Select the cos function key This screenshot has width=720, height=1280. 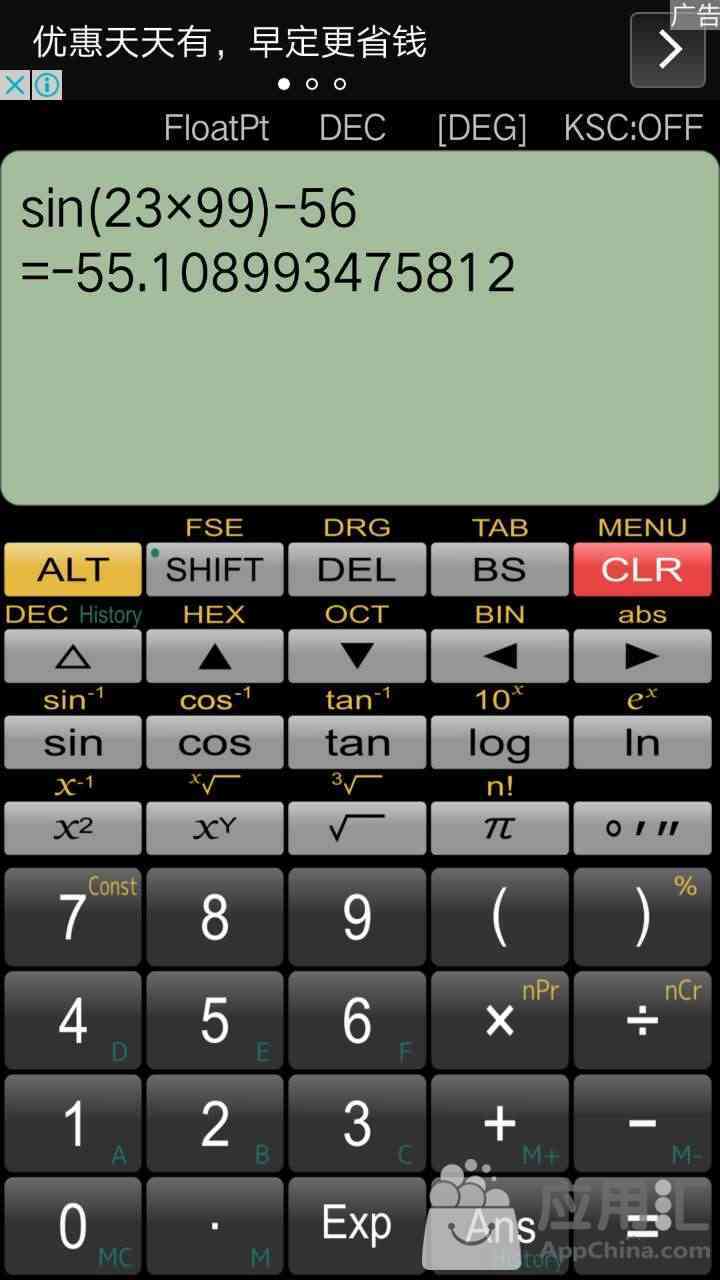[x=215, y=742]
